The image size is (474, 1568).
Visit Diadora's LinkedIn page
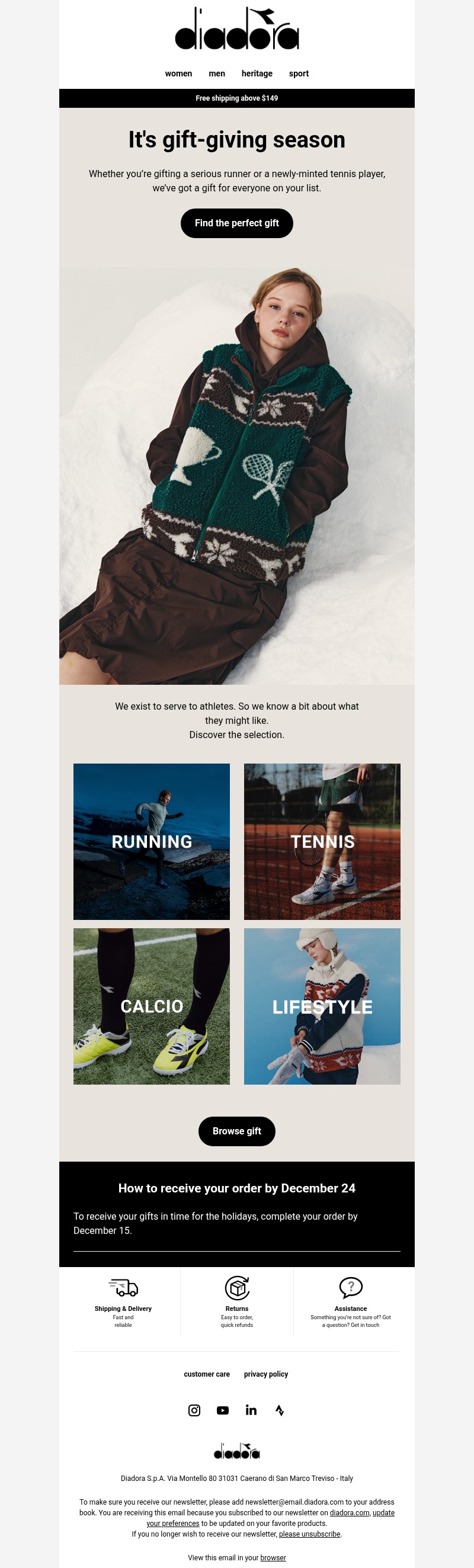pos(251,1410)
